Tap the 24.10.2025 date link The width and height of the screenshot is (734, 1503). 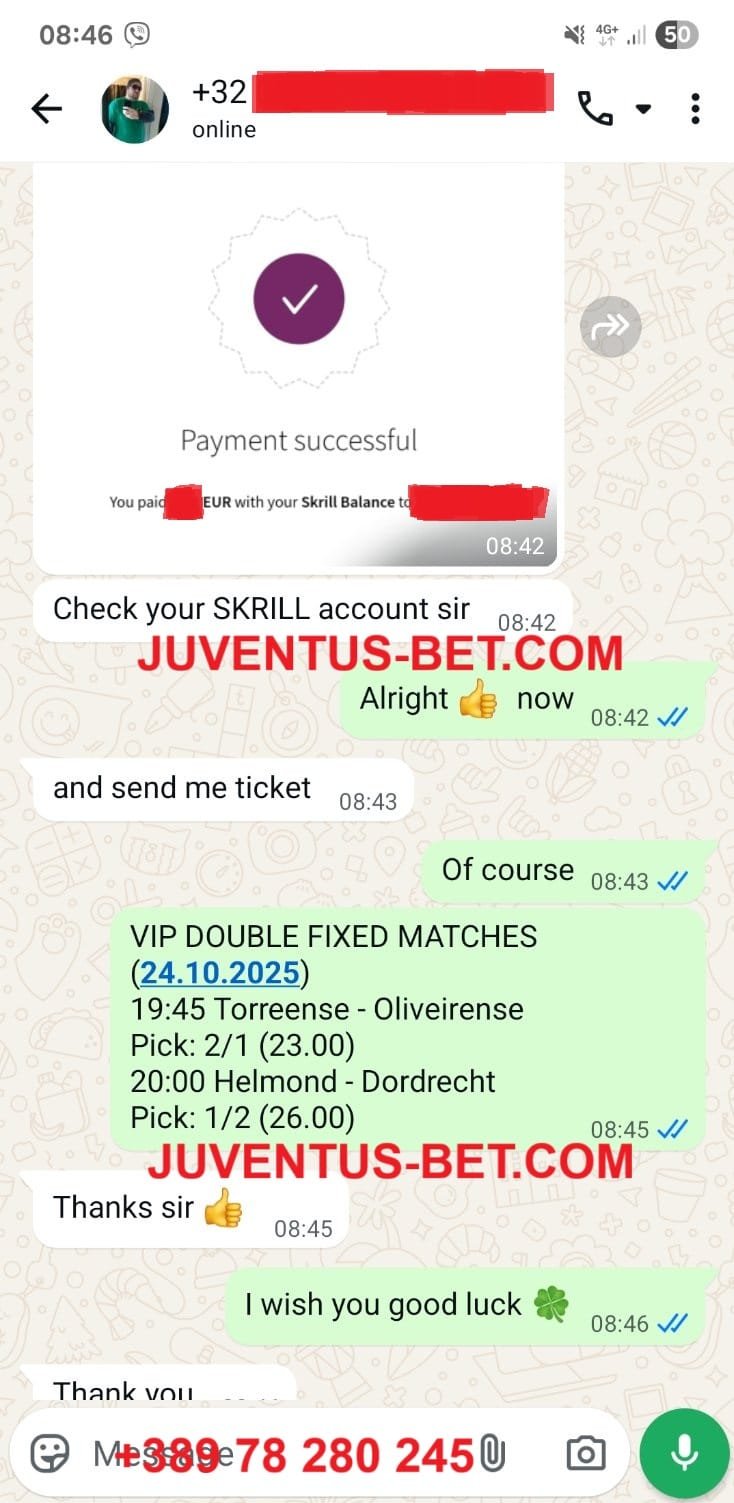click(220, 972)
